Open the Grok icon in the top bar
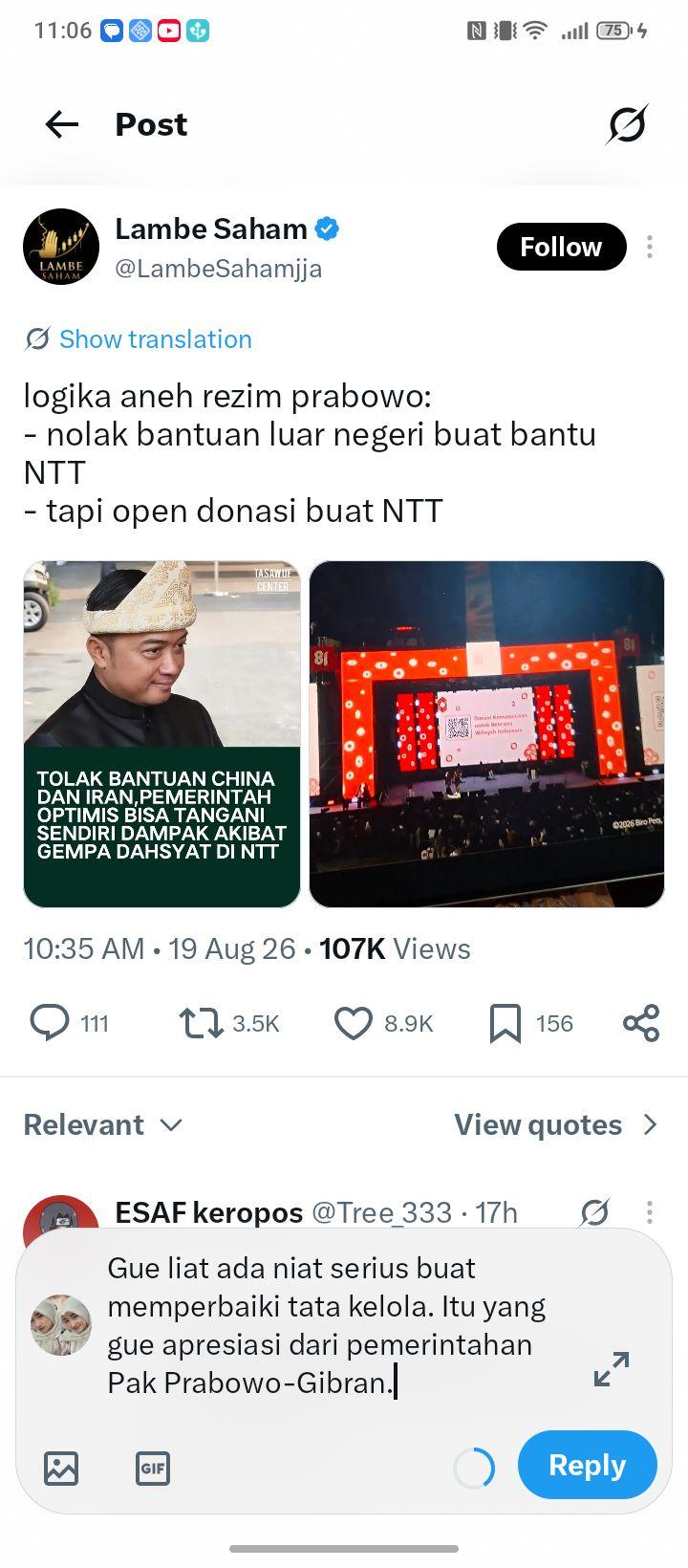The image size is (688, 1568). coord(627,124)
